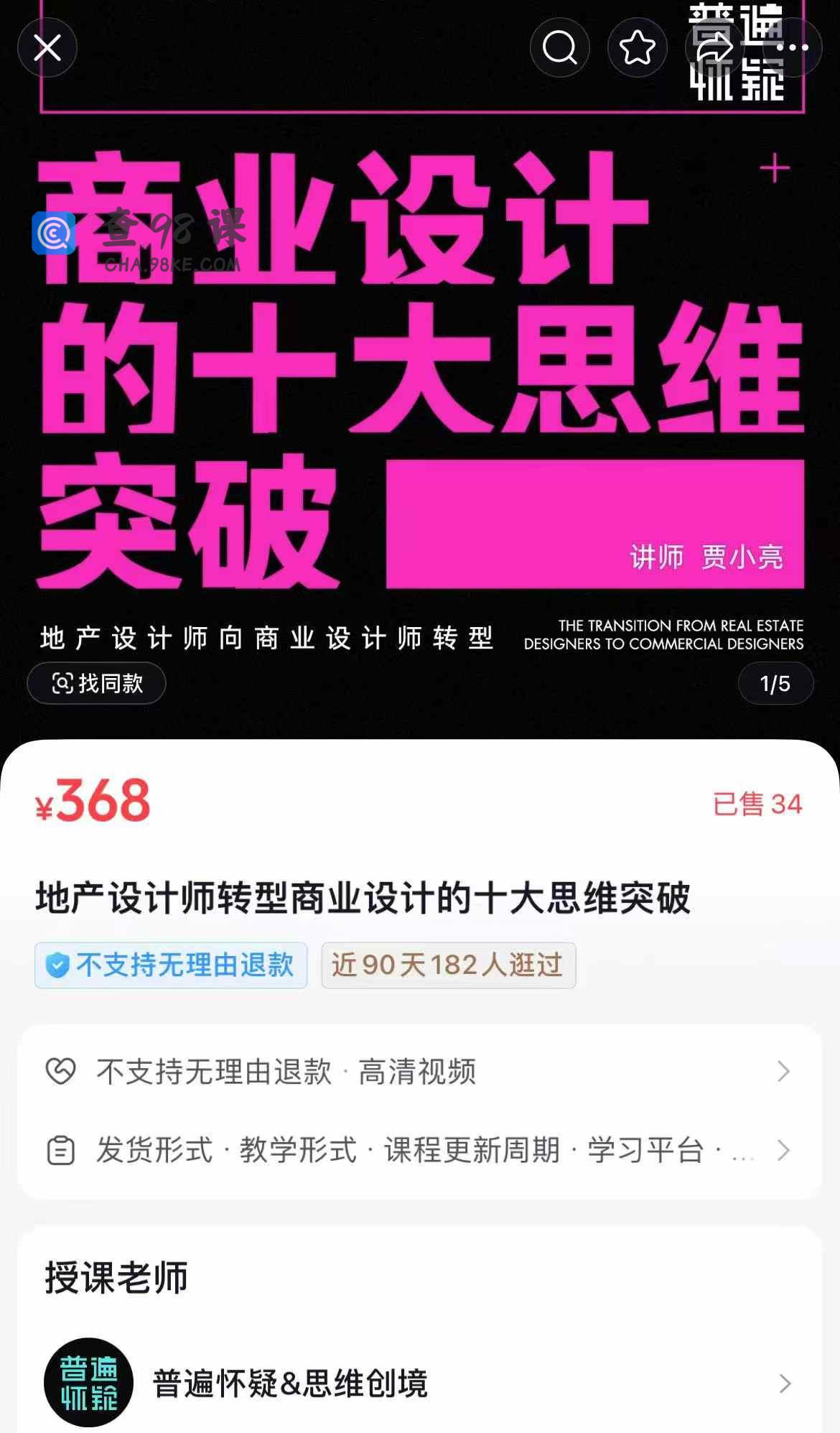Add this course to favorites
Image resolution: width=840 pixels, height=1433 pixels.
[637, 48]
